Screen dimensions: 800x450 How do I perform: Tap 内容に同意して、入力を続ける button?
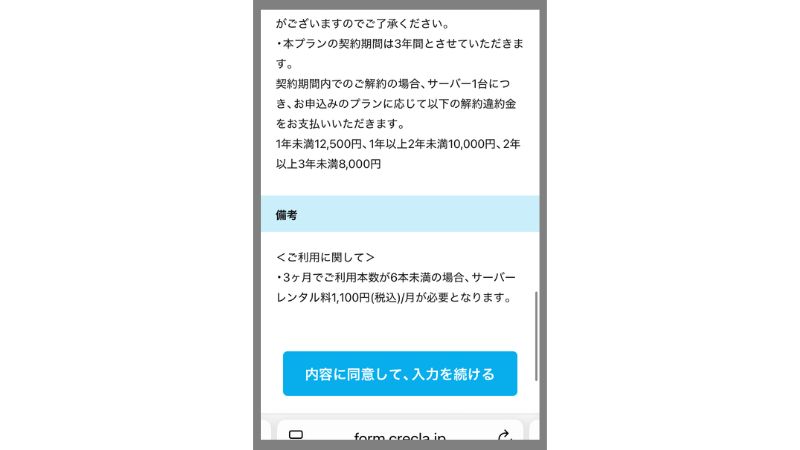click(399, 374)
